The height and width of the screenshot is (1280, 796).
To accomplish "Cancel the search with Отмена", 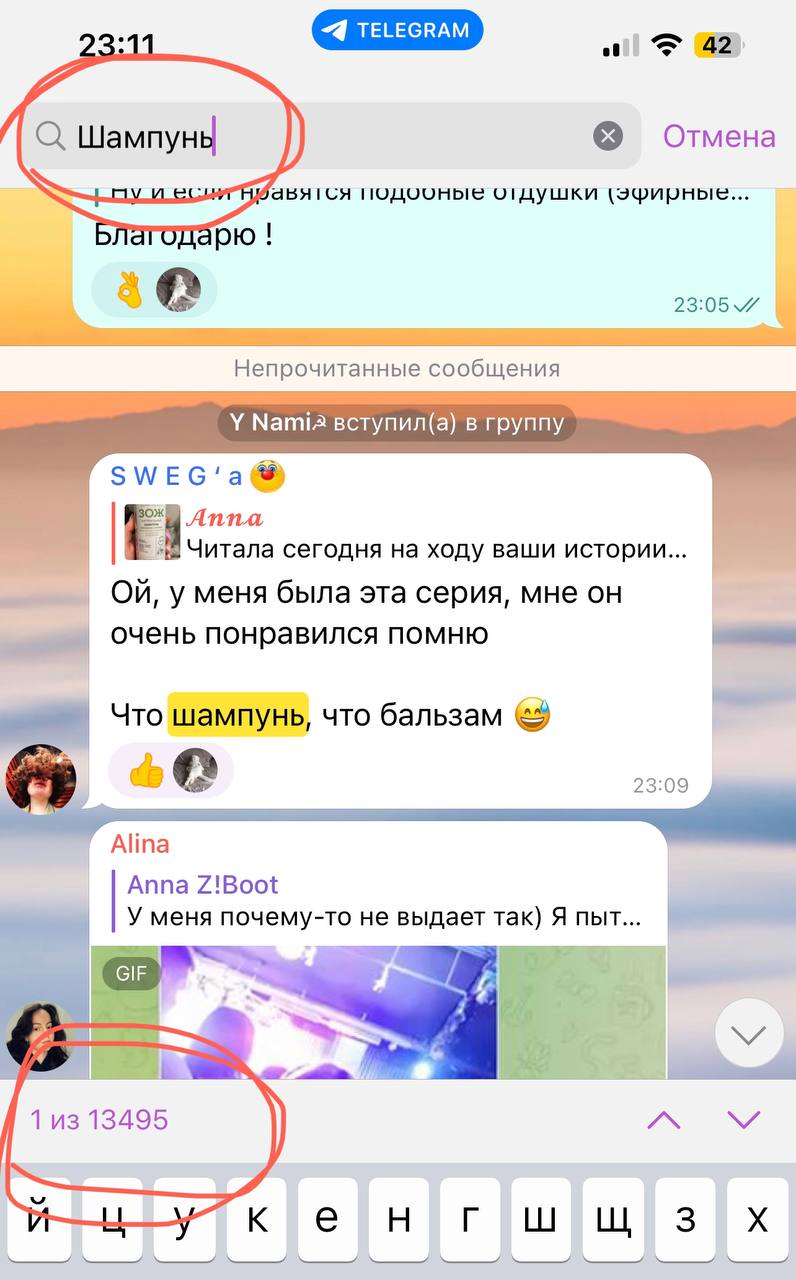I will 719,136.
